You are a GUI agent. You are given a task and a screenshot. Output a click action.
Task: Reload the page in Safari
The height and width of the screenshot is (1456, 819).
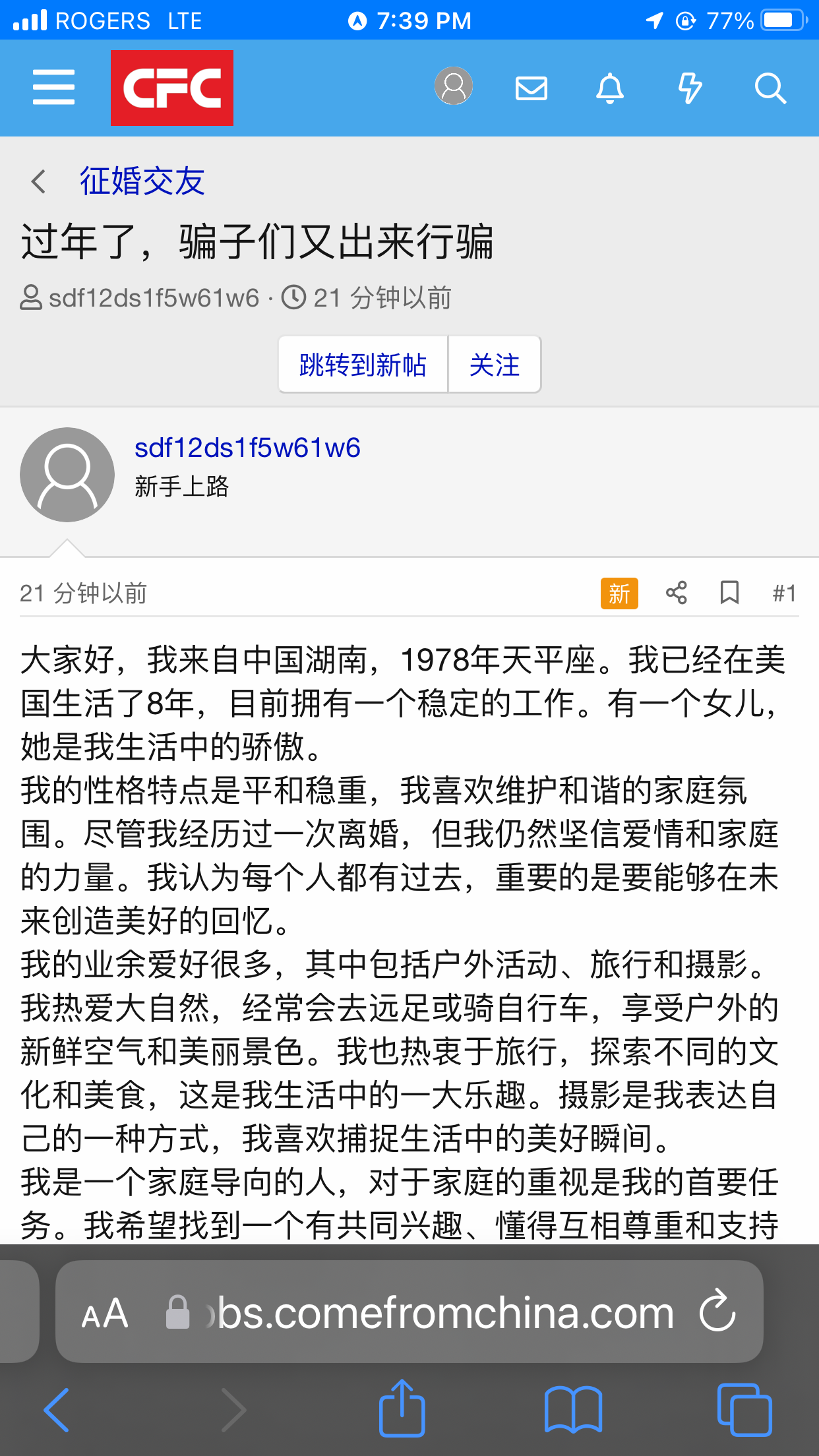pyautogui.click(x=717, y=1312)
